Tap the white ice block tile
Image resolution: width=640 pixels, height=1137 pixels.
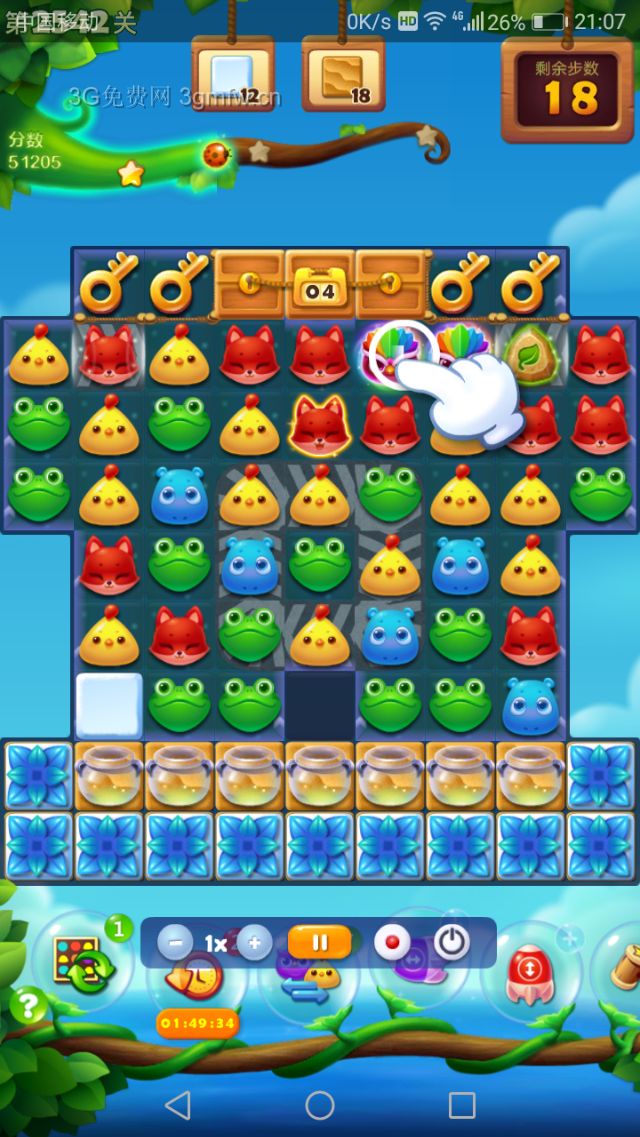[109, 704]
